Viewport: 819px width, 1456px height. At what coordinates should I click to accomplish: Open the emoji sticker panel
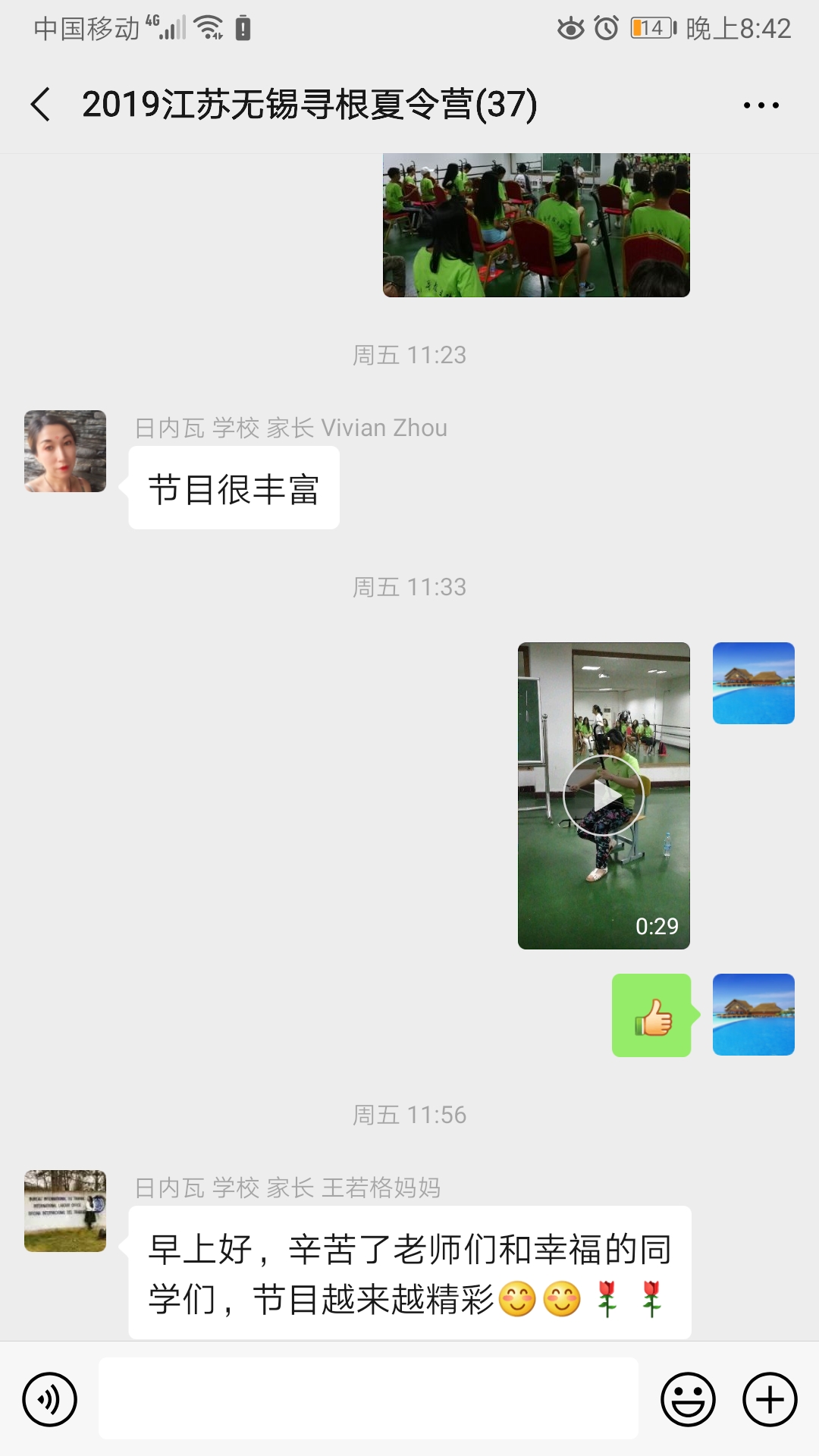(x=688, y=1399)
